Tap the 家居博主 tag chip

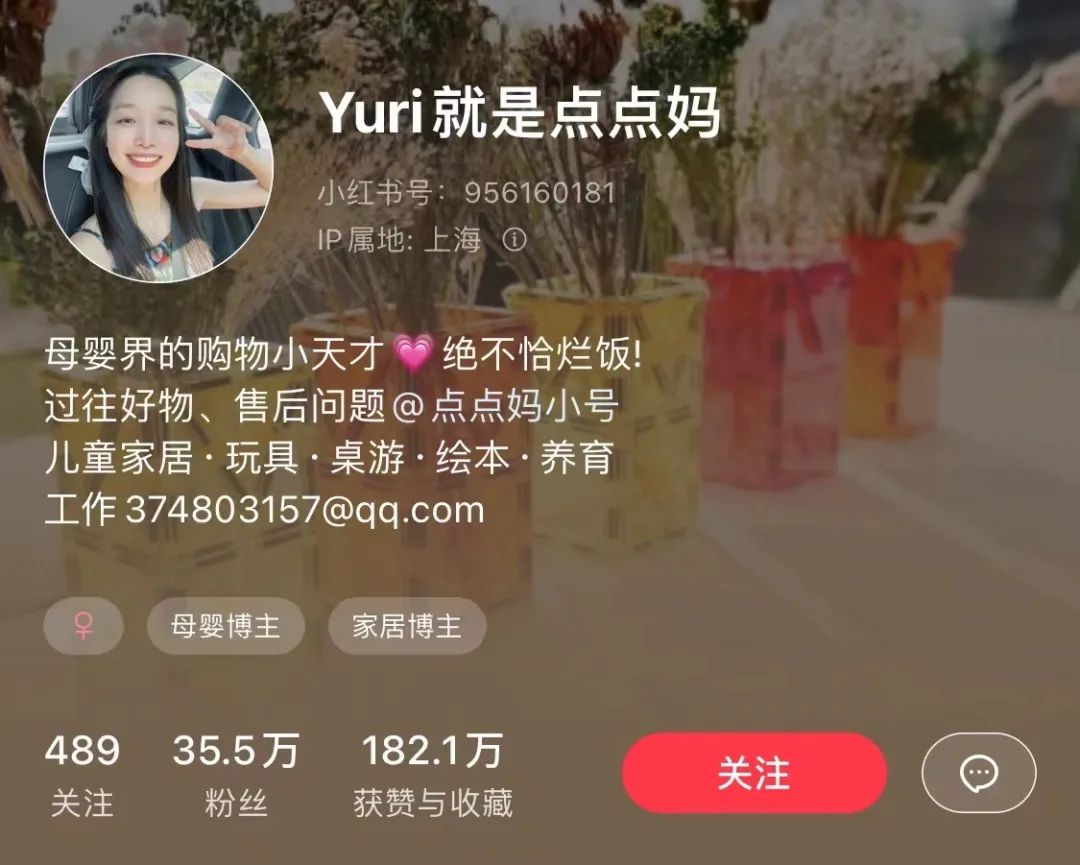point(407,627)
